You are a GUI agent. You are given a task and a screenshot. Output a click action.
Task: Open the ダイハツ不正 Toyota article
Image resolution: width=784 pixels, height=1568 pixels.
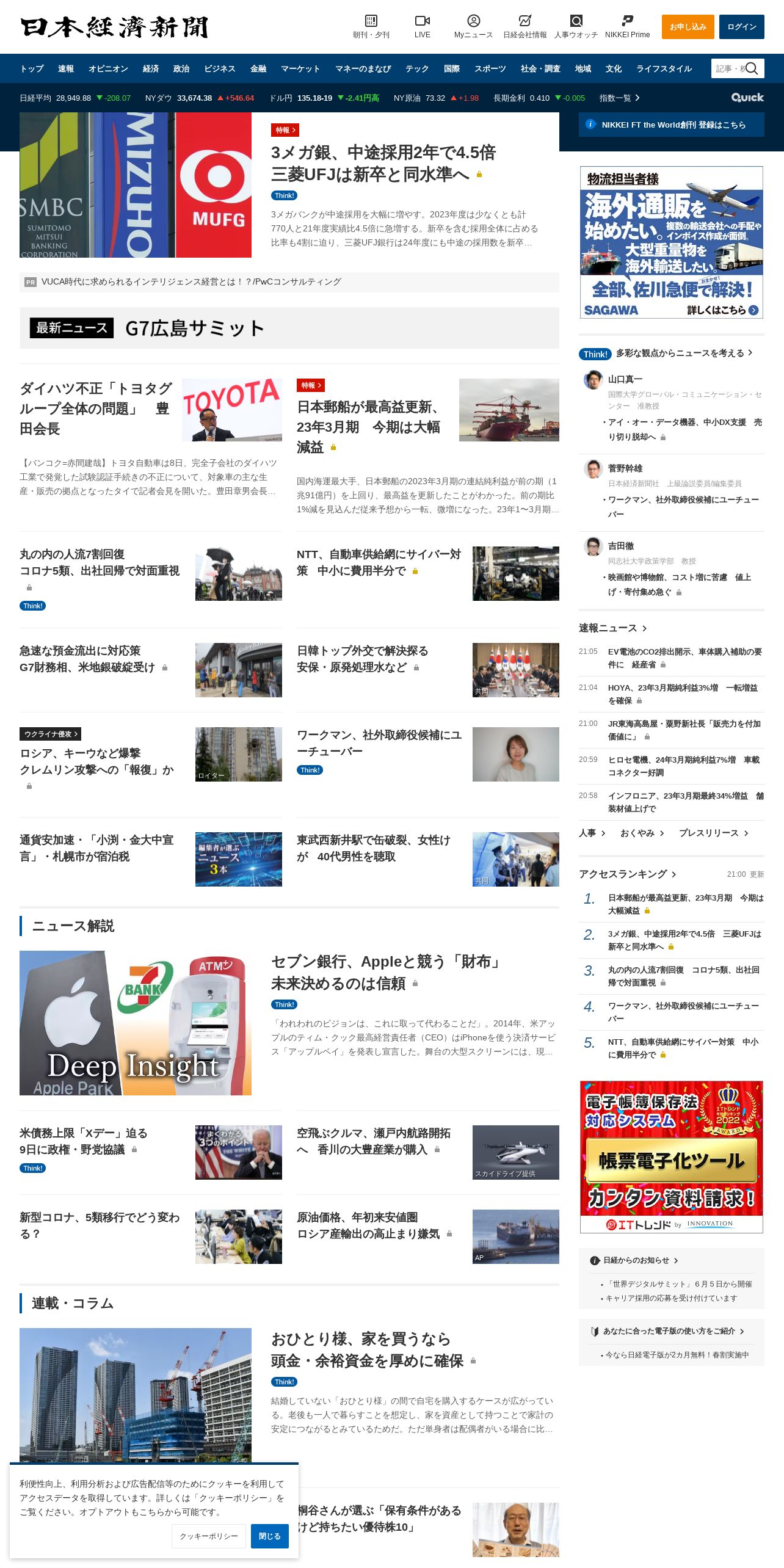(95, 408)
